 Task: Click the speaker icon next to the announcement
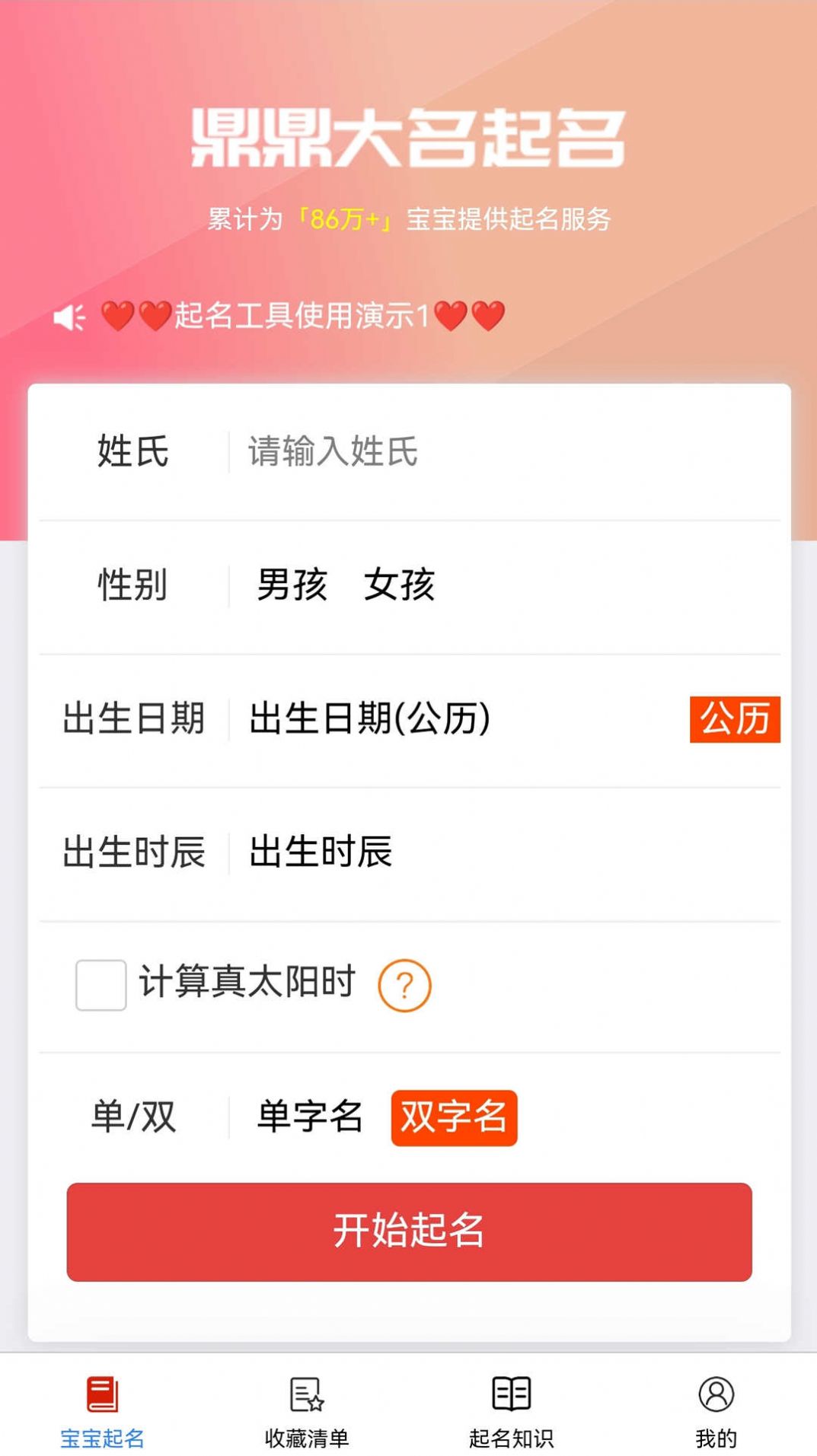tap(71, 315)
